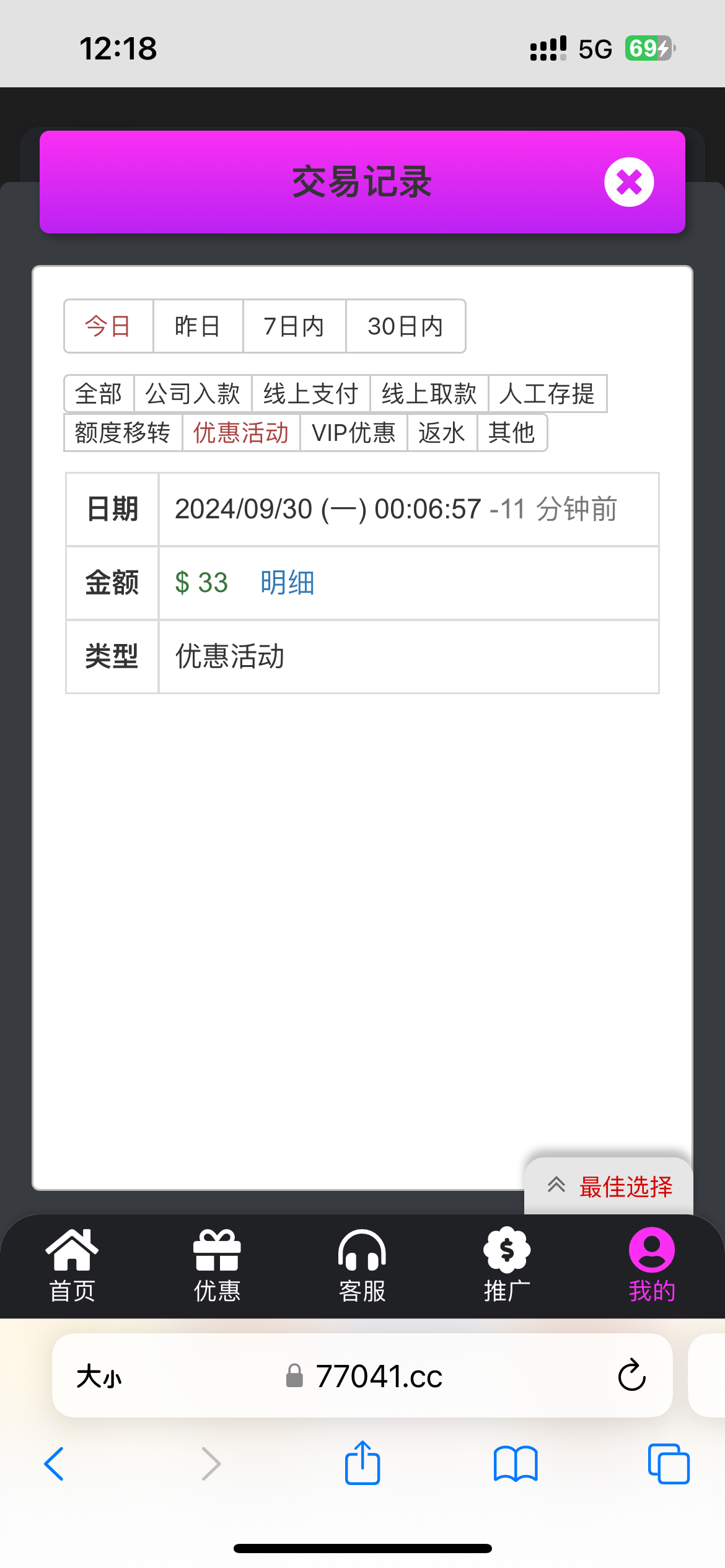Viewport: 725px width, 1568px height.
Task: Filter by VIP优惠
Action: point(354,433)
